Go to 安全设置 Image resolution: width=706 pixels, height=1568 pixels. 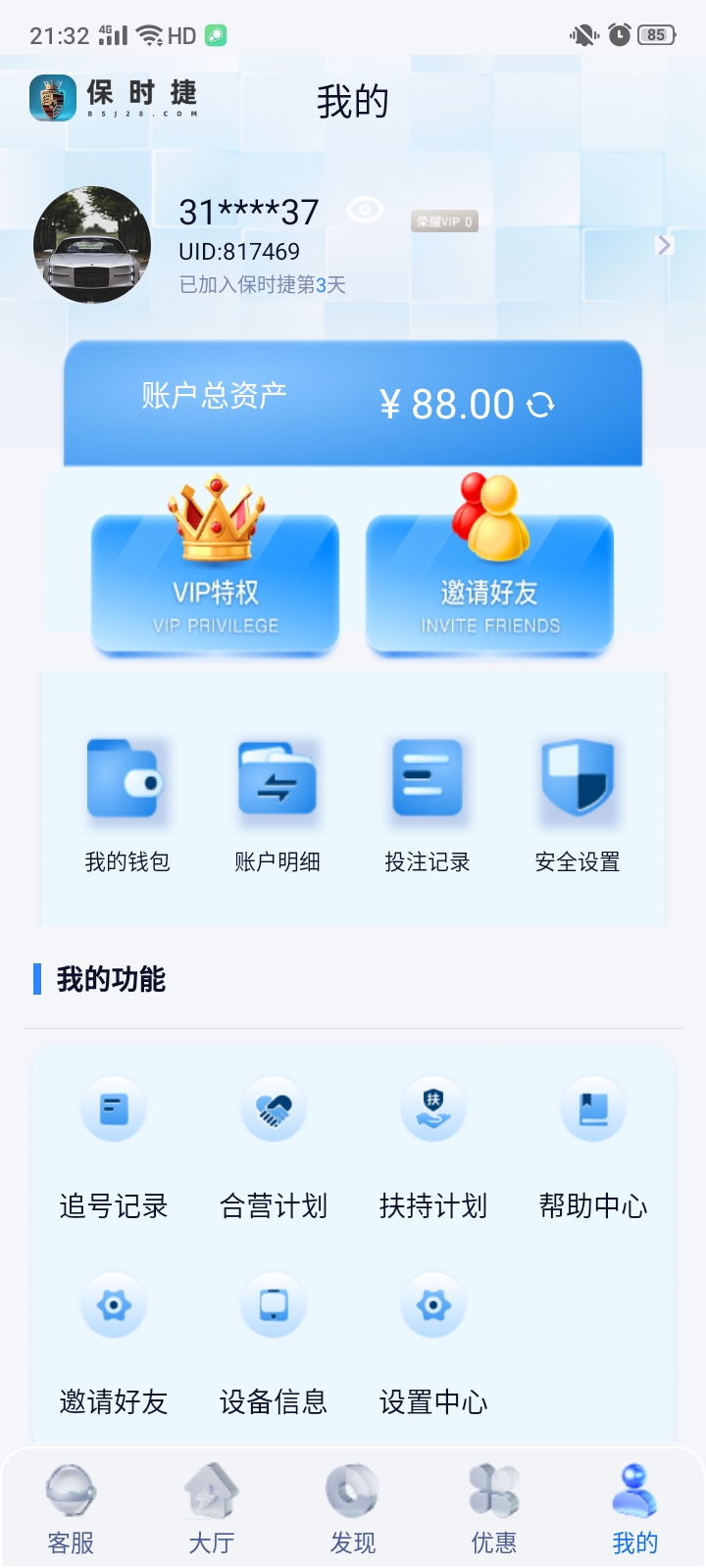click(578, 806)
